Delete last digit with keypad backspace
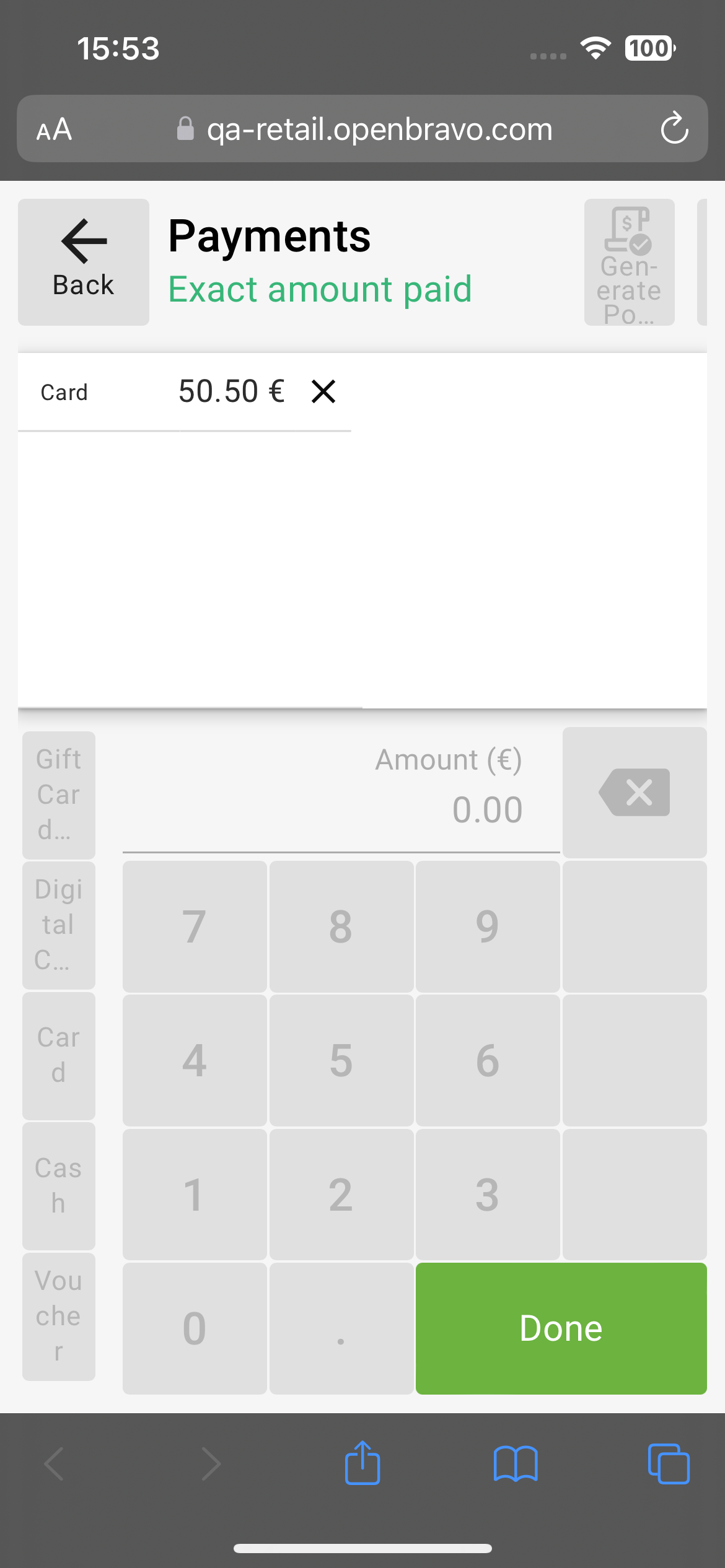 (x=635, y=792)
